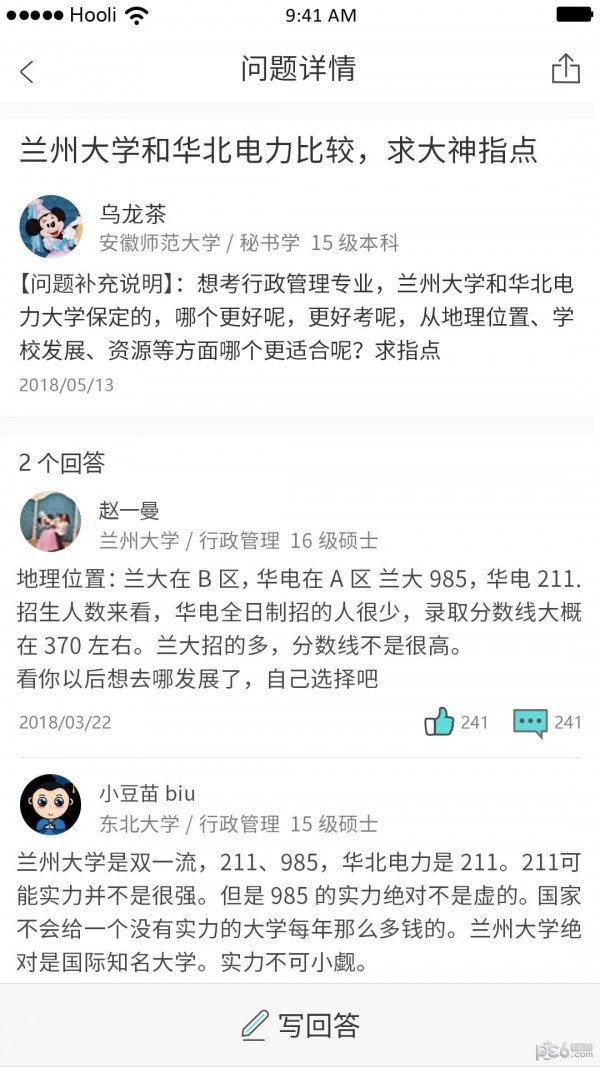The width and height of the screenshot is (600, 1067).
Task: Open 乌龙茶's profile avatar
Action: click(x=51, y=226)
